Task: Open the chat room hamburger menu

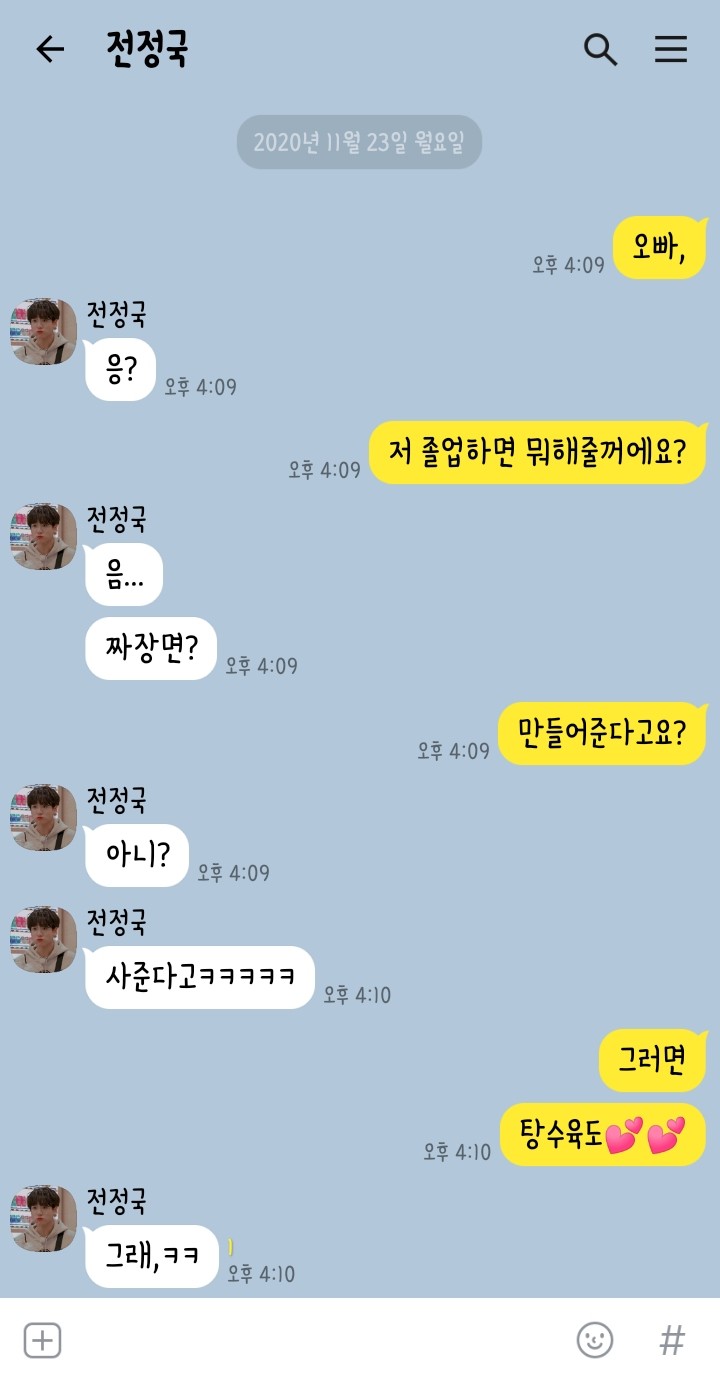Action: (x=671, y=49)
